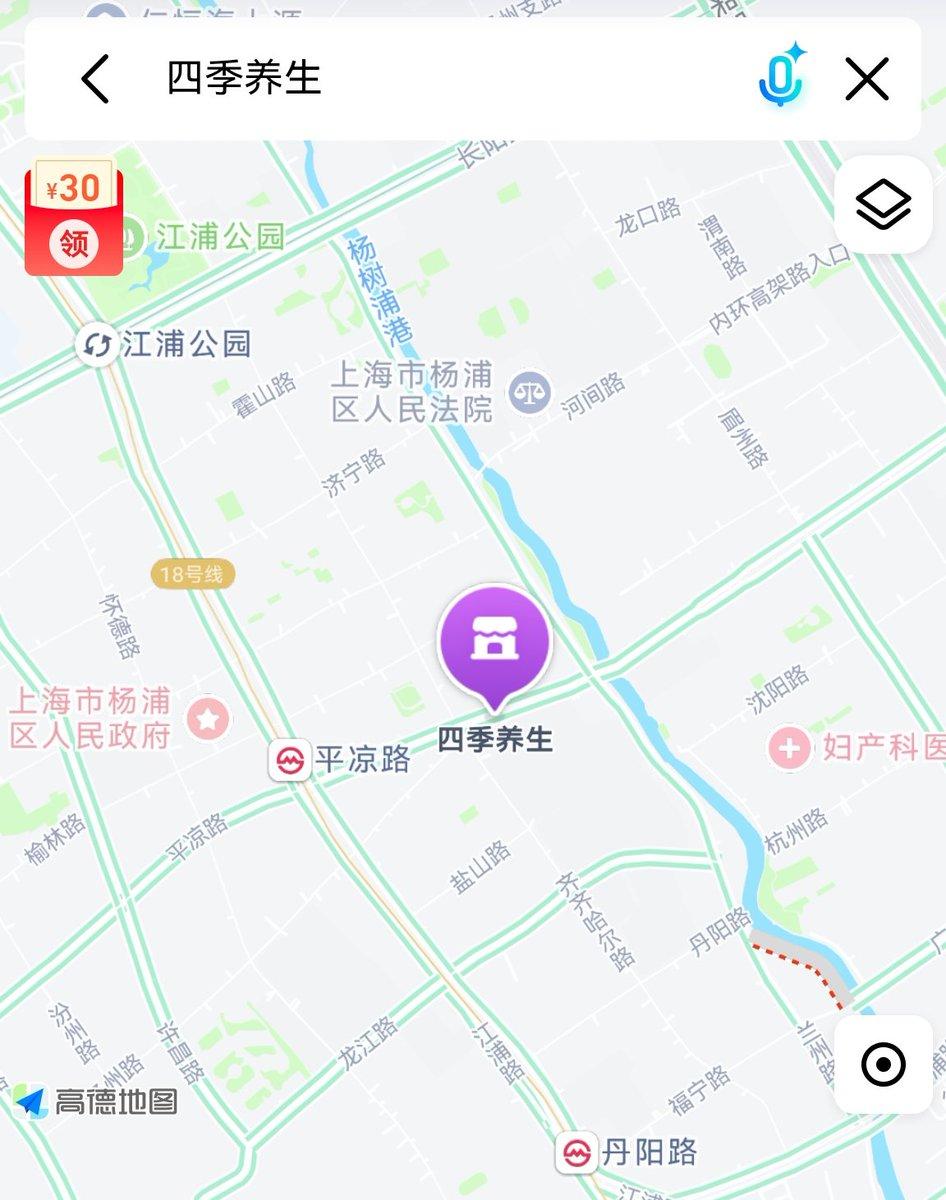The height and width of the screenshot is (1200, 946).
Task: Tap the 江浦公园 transfer station marker
Action: coord(97,346)
